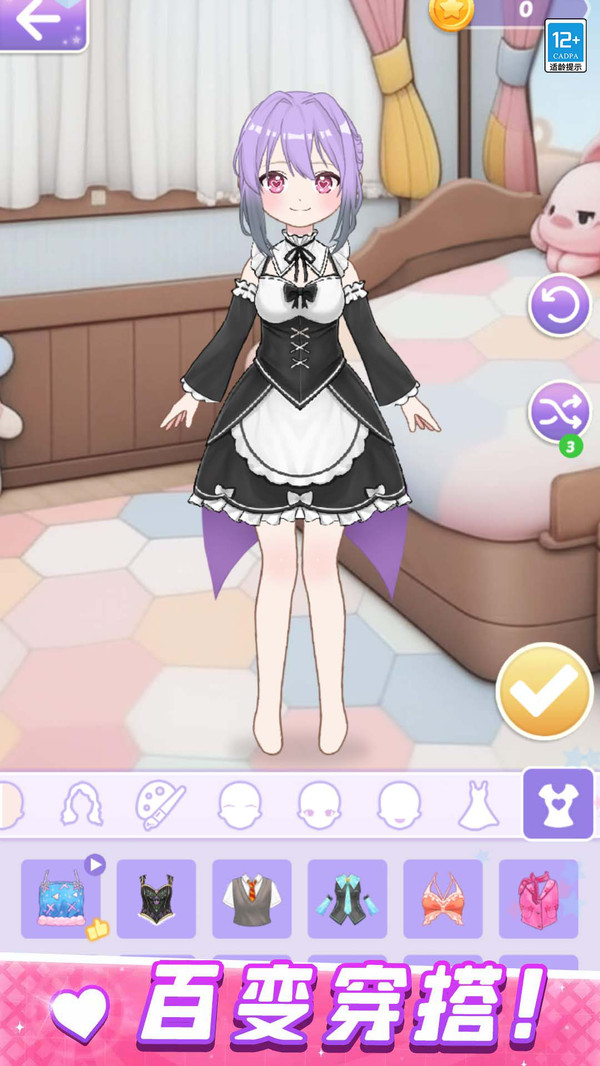Choose the gray vest with orange tie

tap(252, 899)
